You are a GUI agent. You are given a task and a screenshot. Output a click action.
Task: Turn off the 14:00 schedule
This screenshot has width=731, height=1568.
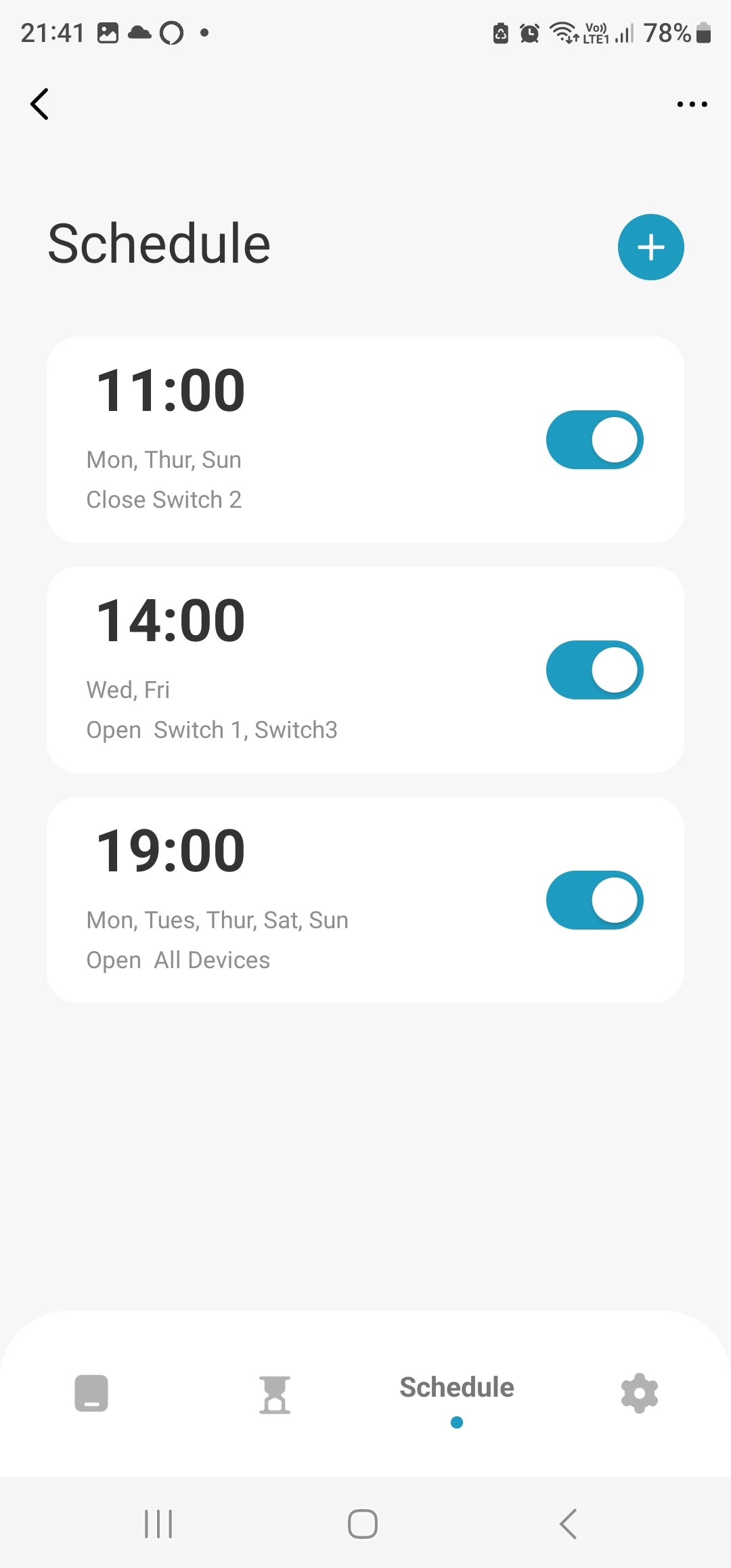594,670
